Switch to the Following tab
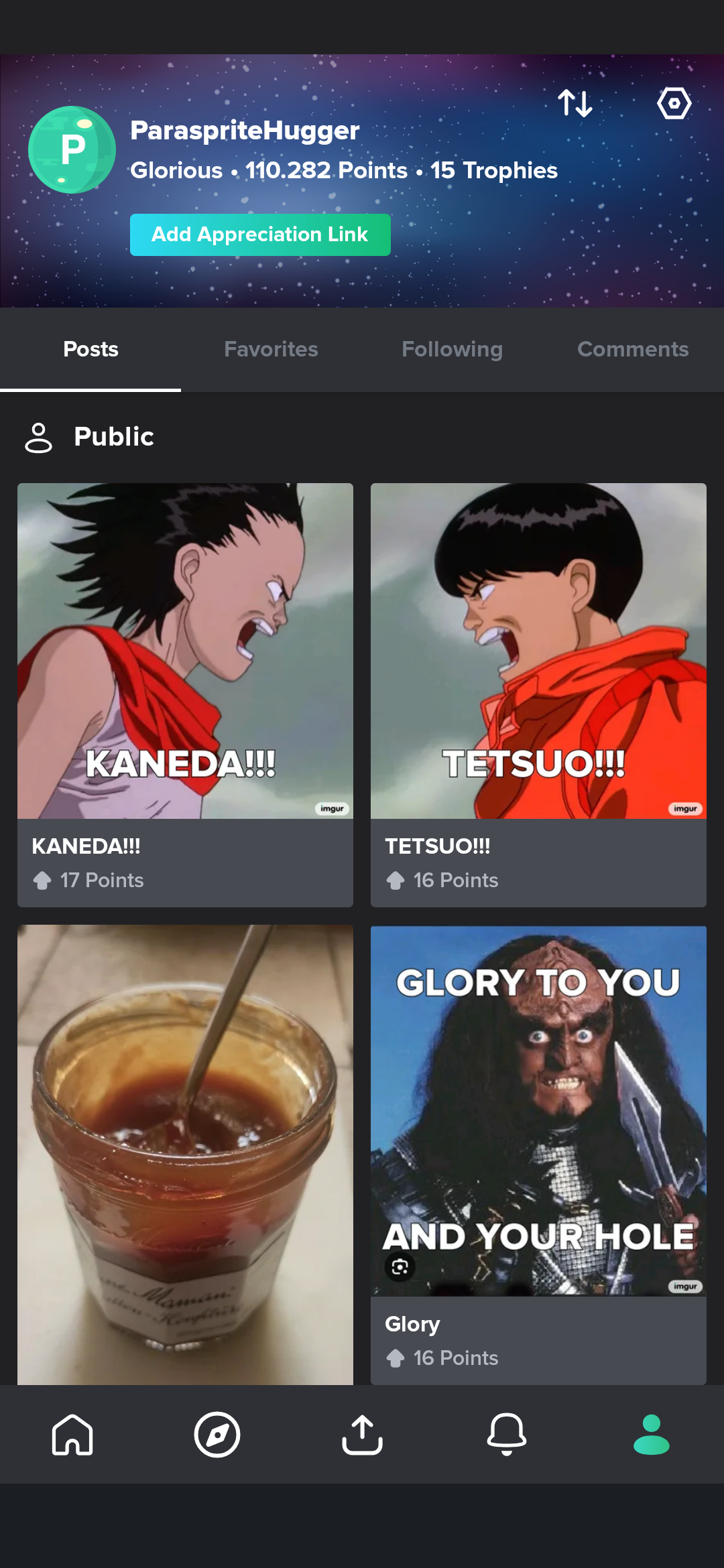Screen dimensions: 724x1568 [452, 349]
